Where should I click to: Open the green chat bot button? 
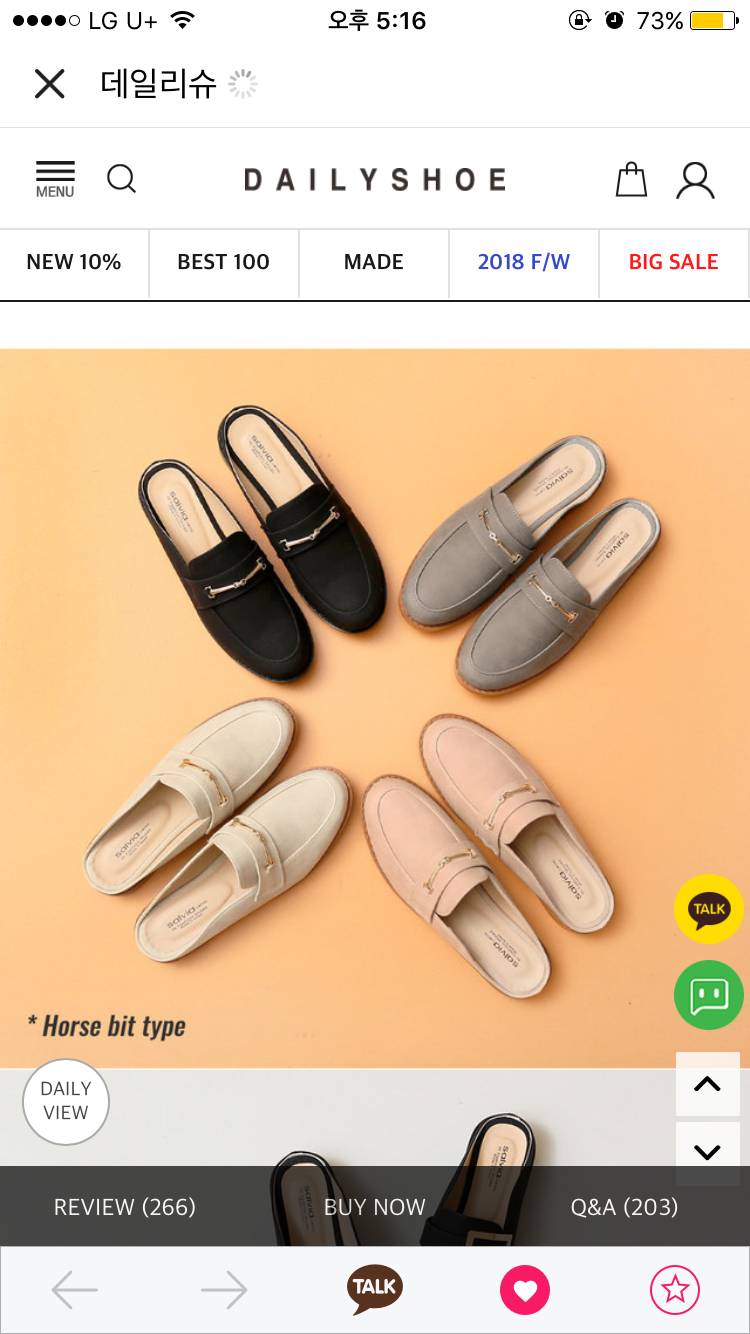[x=708, y=995]
